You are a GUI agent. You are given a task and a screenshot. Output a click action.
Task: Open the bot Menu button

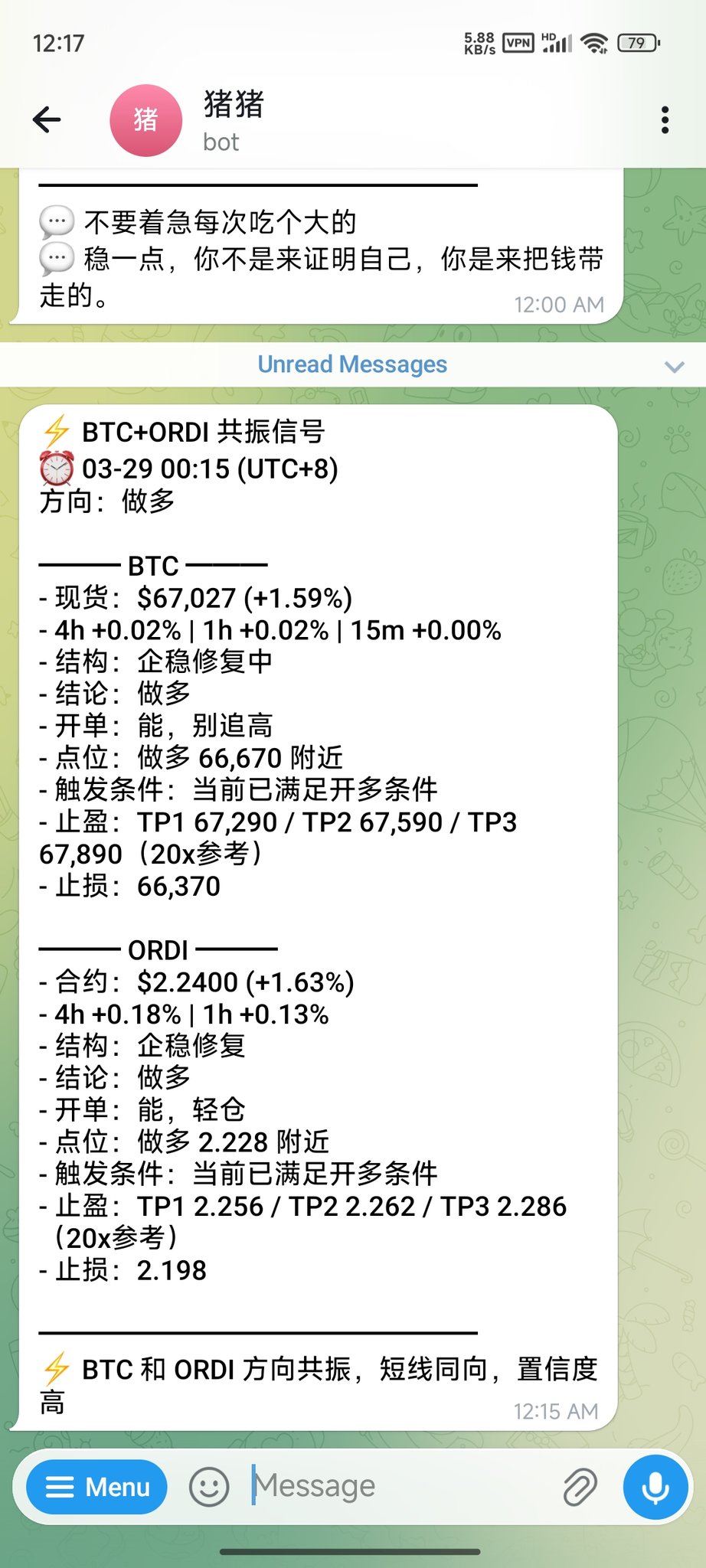click(96, 1487)
